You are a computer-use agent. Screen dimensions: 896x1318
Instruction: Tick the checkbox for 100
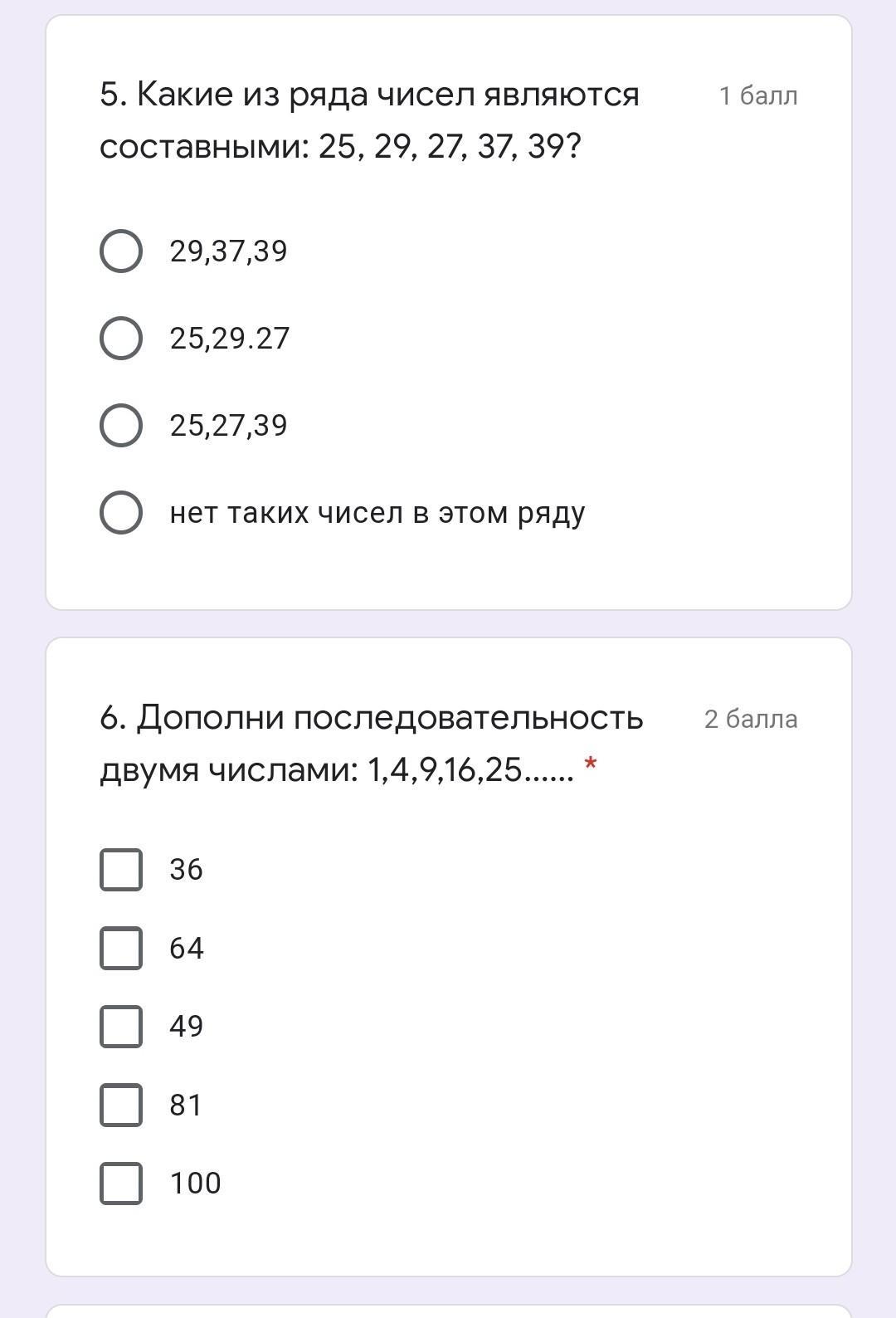pos(121,1183)
